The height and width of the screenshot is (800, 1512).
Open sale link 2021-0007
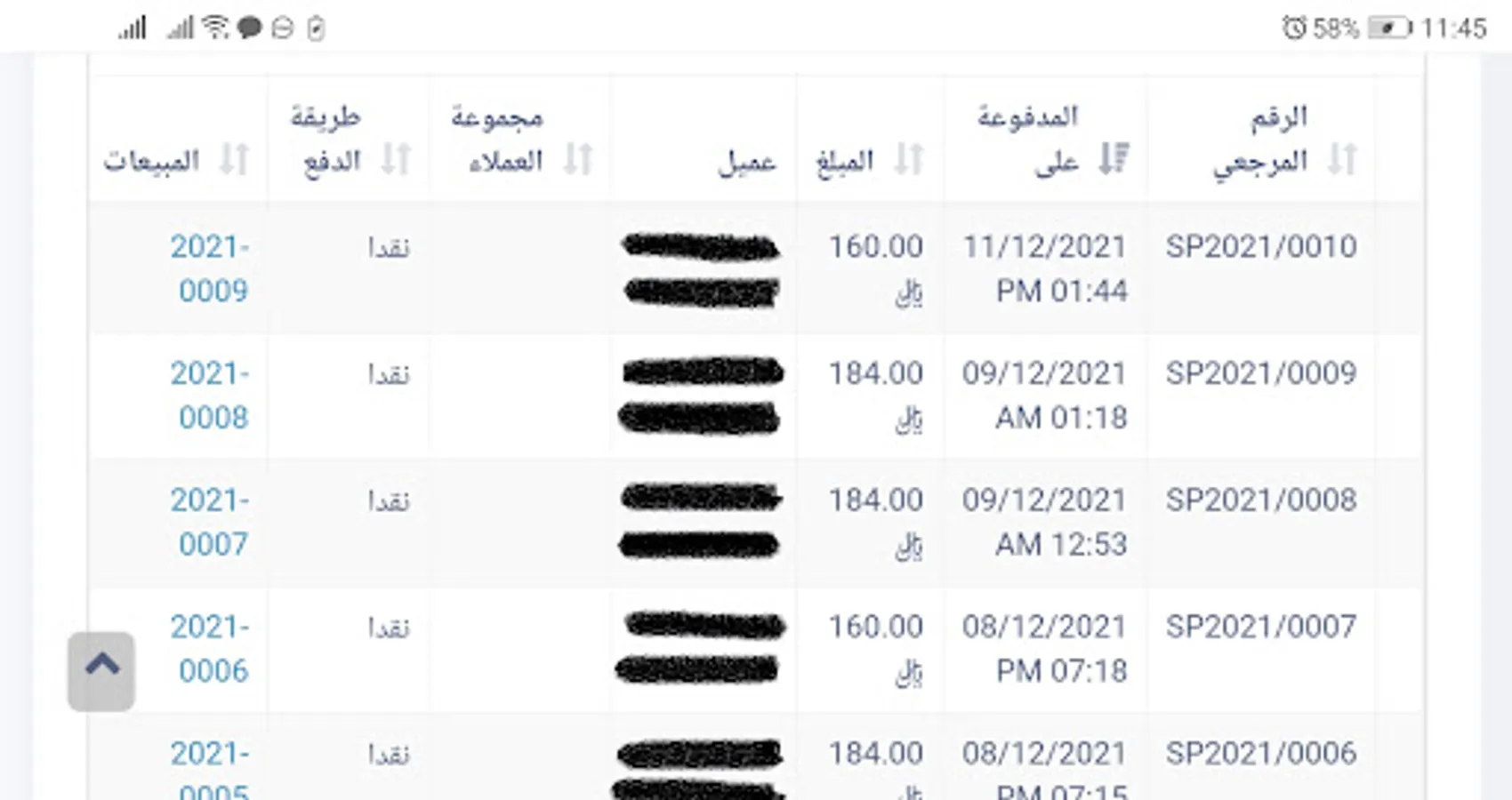[x=210, y=522]
